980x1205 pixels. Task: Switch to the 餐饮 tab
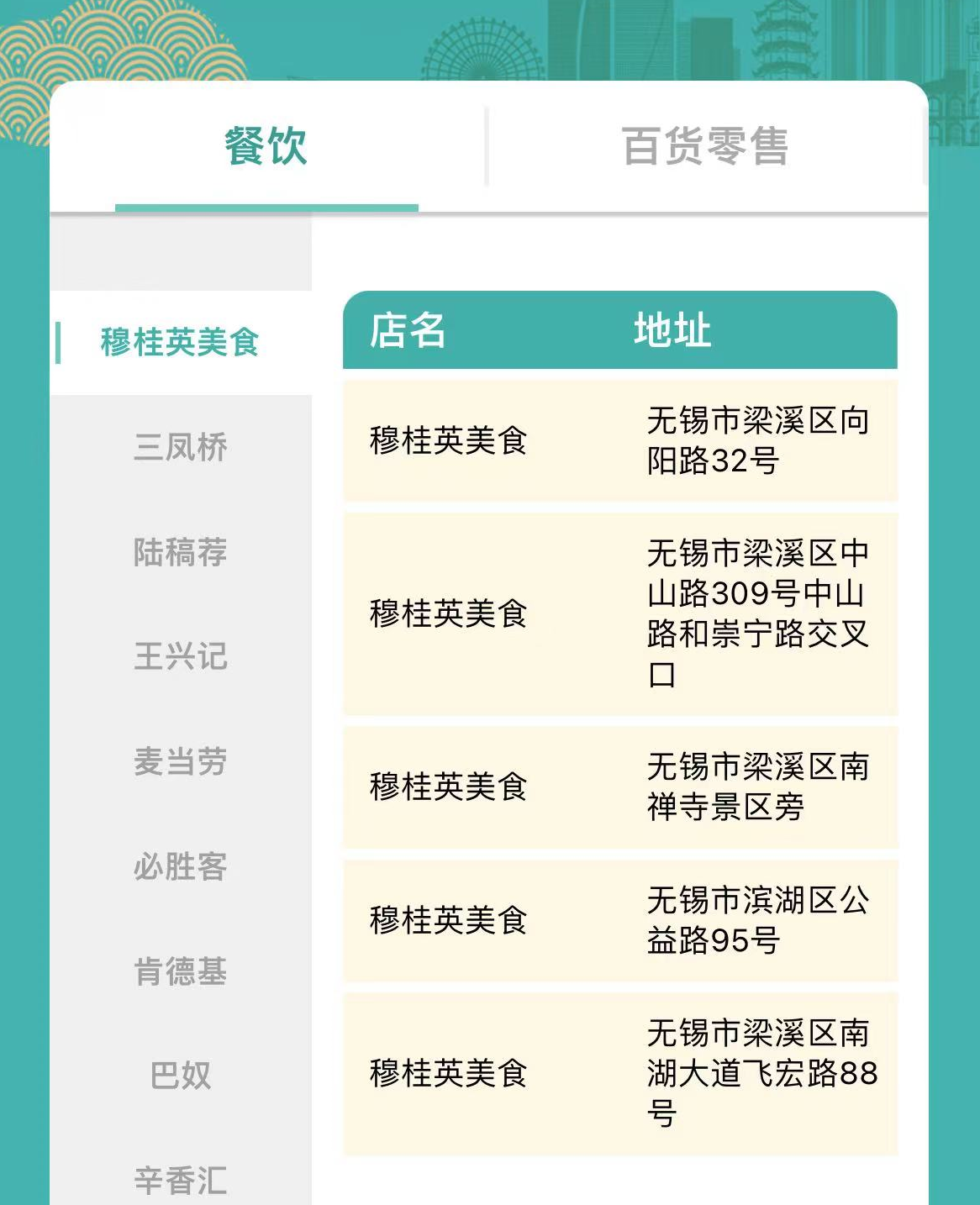coord(266,147)
